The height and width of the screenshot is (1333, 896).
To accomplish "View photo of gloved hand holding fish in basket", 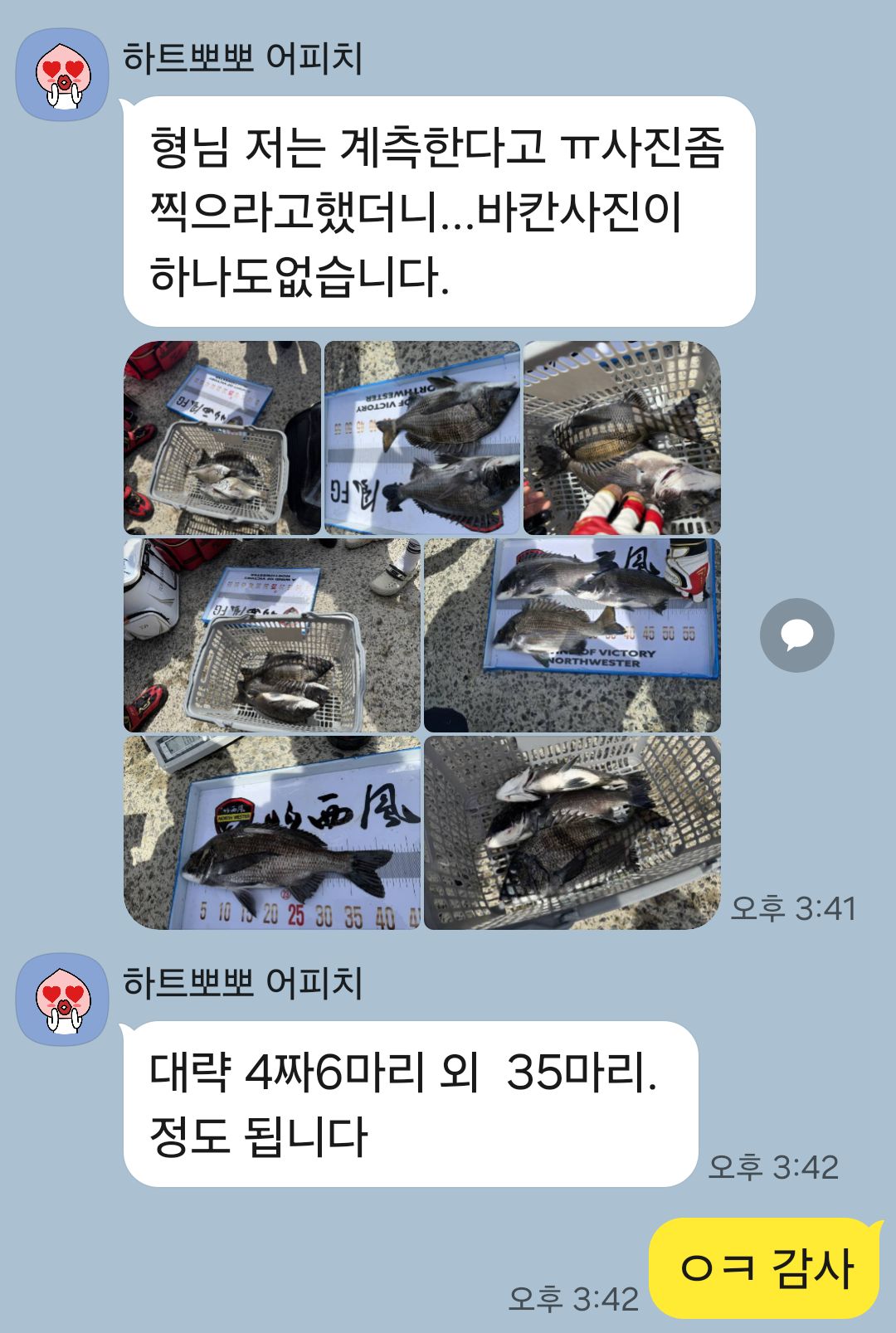I will (622, 438).
